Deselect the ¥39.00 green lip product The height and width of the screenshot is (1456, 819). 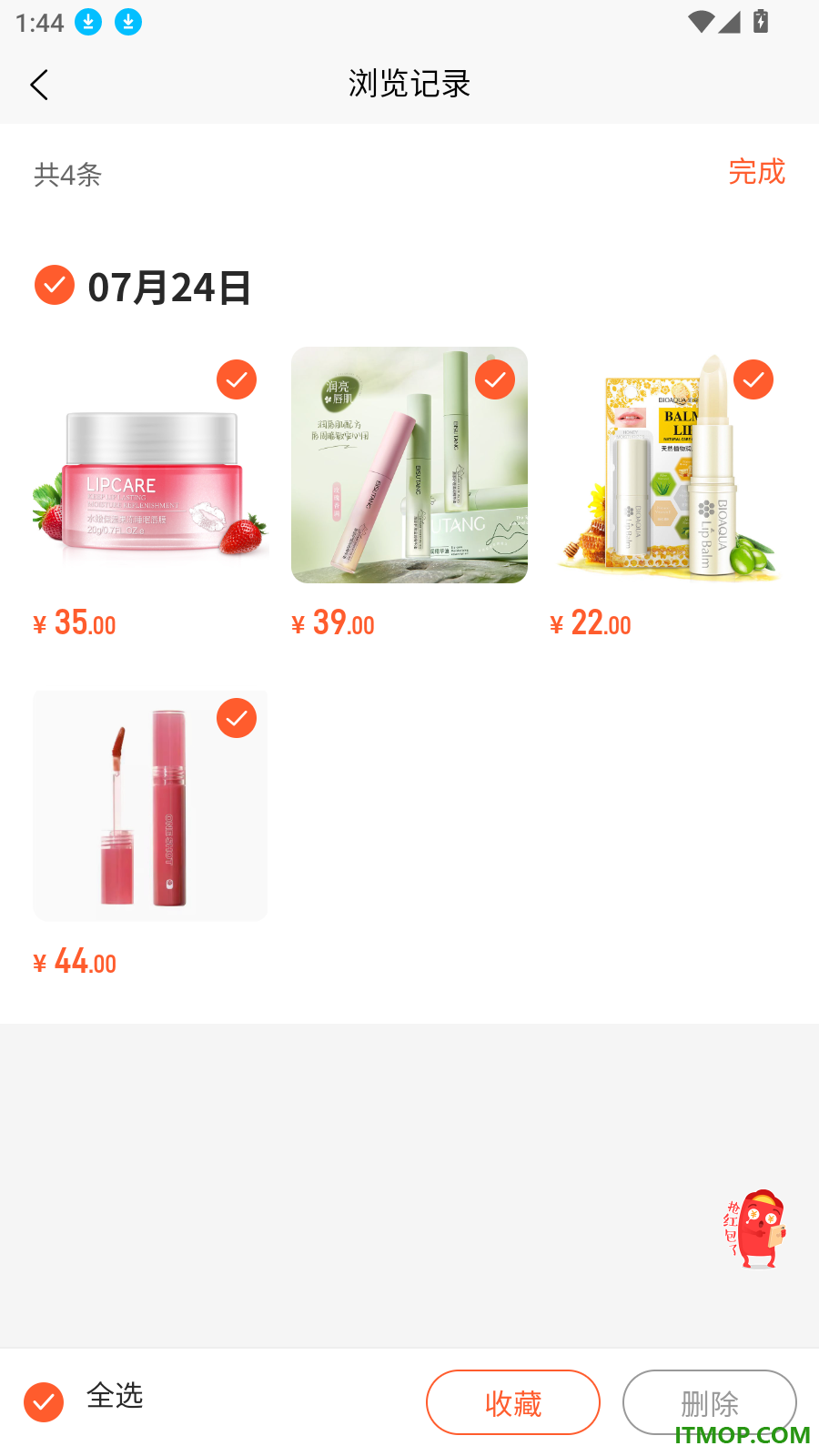coord(495,379)
